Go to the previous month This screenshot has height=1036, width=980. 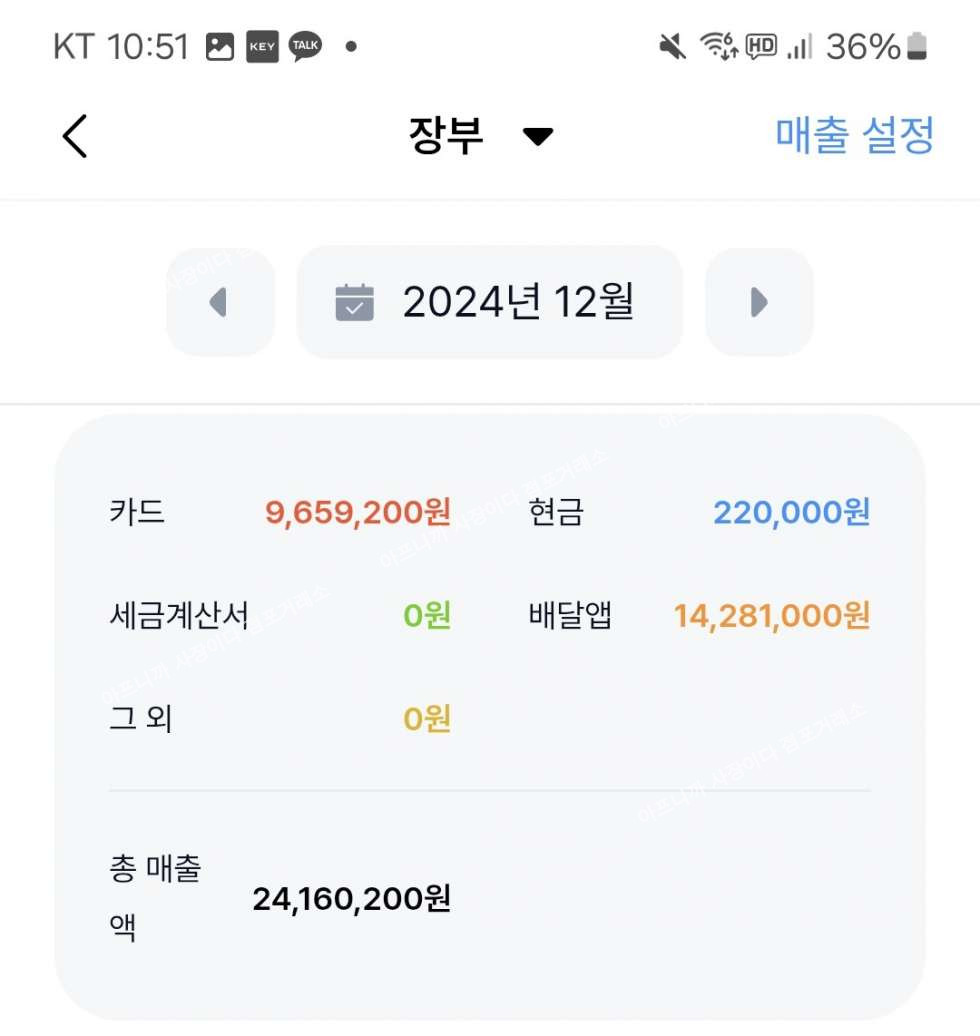coord(220,302)
